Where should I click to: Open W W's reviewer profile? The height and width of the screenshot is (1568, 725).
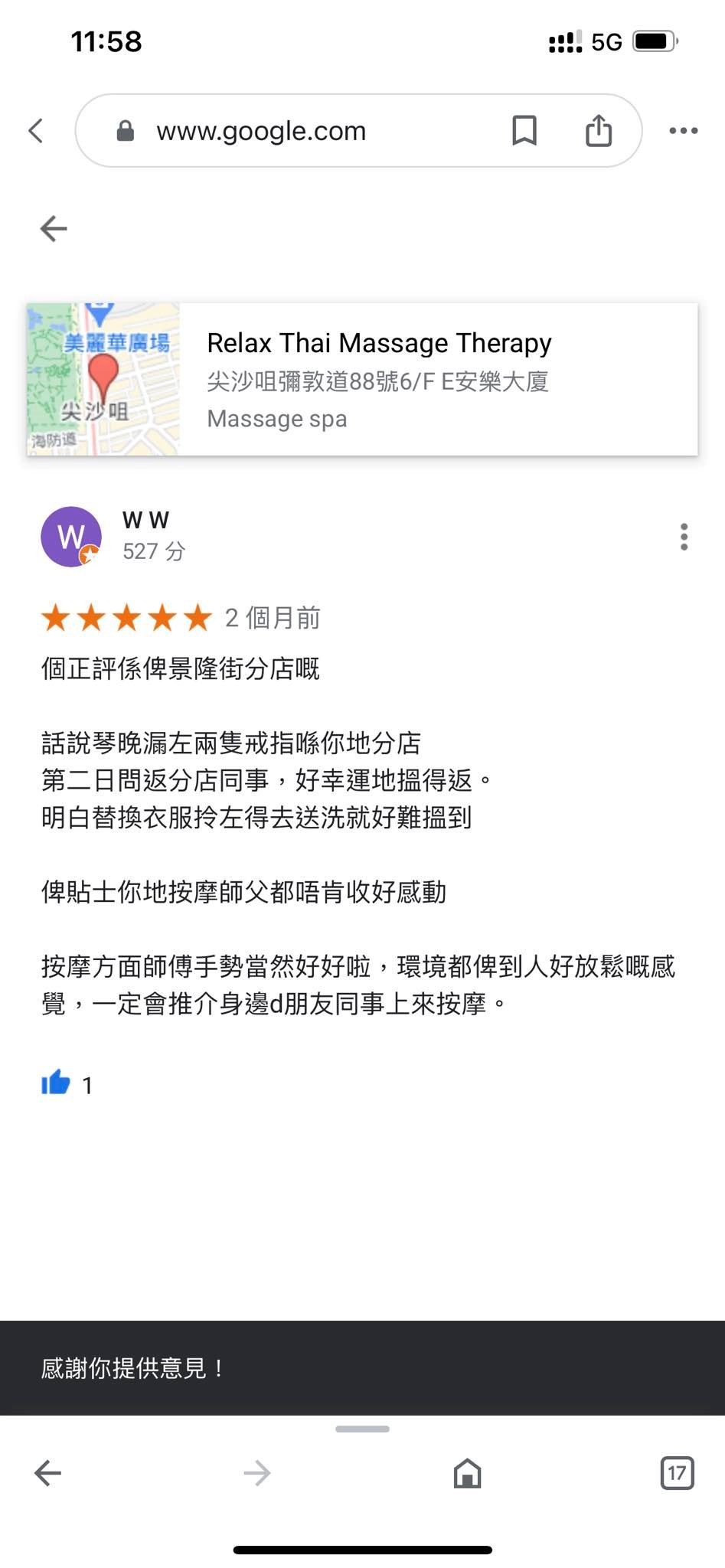point(70,536)
